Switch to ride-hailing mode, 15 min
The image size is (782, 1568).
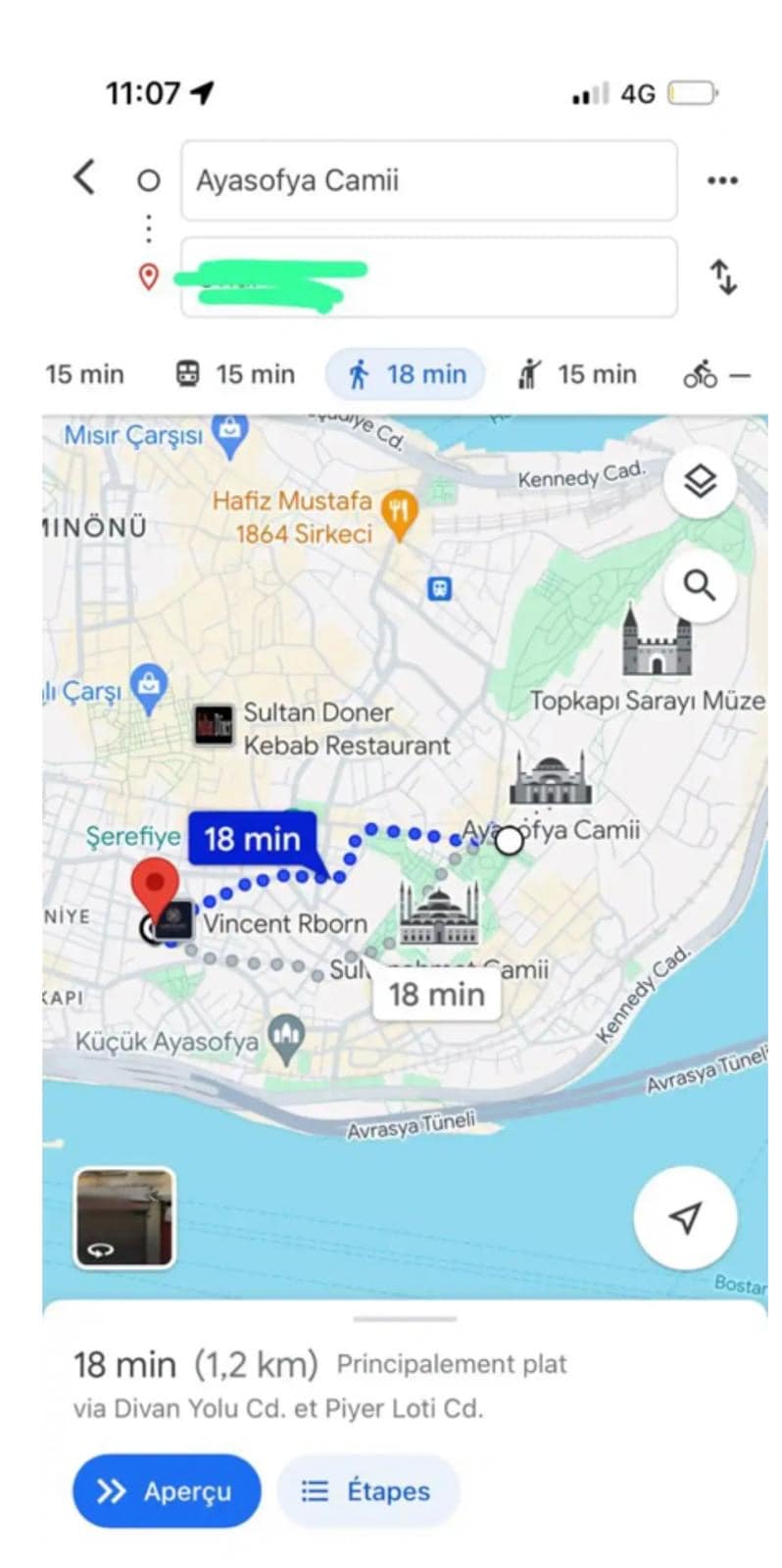(577, 374)
